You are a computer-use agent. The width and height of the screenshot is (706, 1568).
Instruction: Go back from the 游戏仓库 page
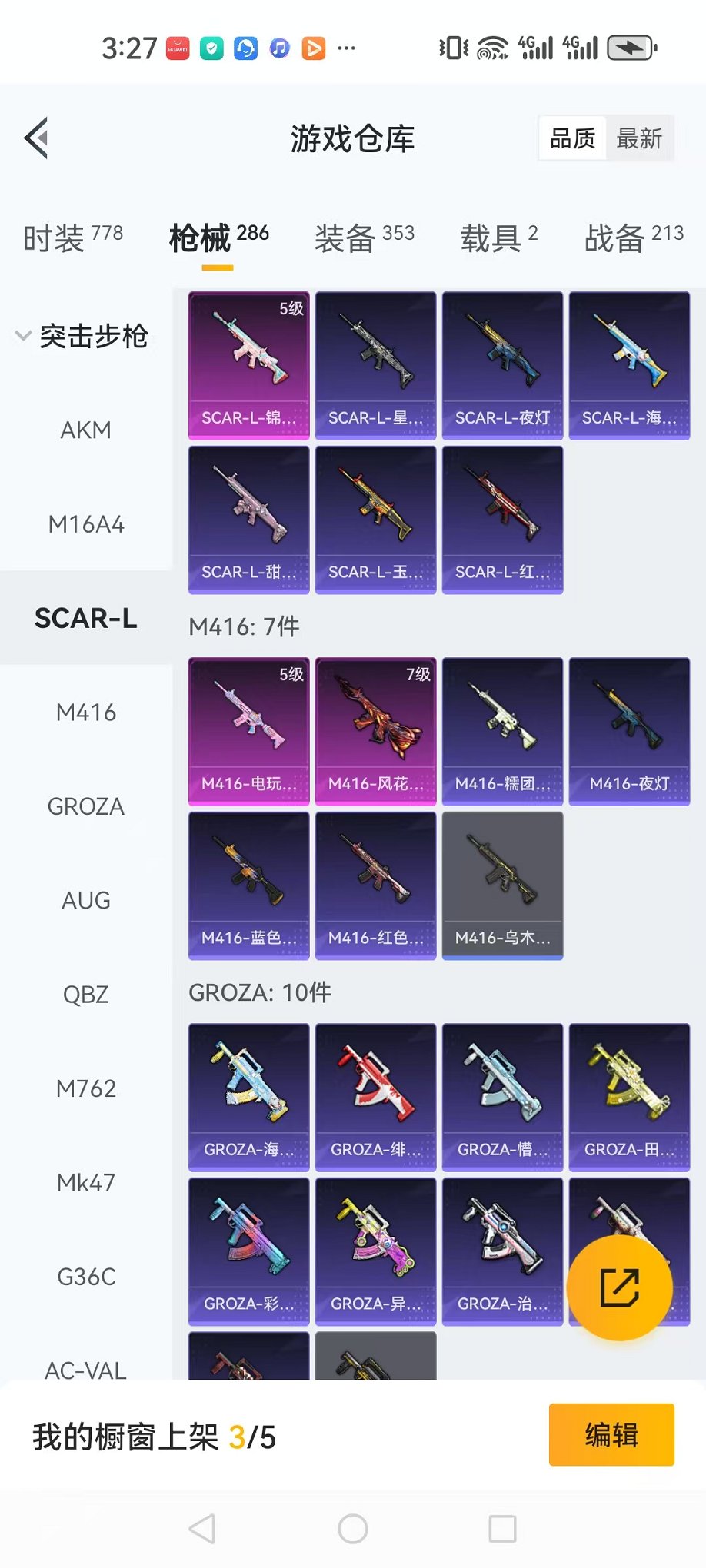pos(37,138)
